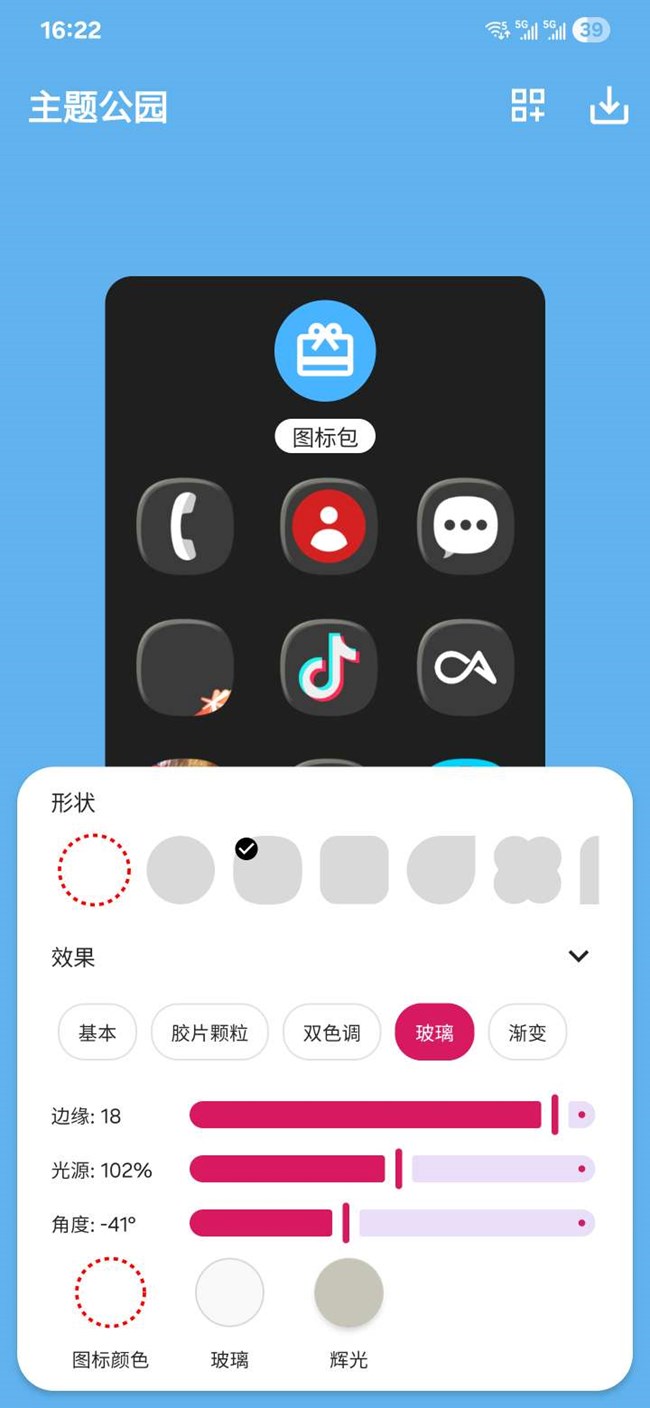Pick the 玻璃 color swatch
Screen dimensions: 650x1408
click(229, 1293)
